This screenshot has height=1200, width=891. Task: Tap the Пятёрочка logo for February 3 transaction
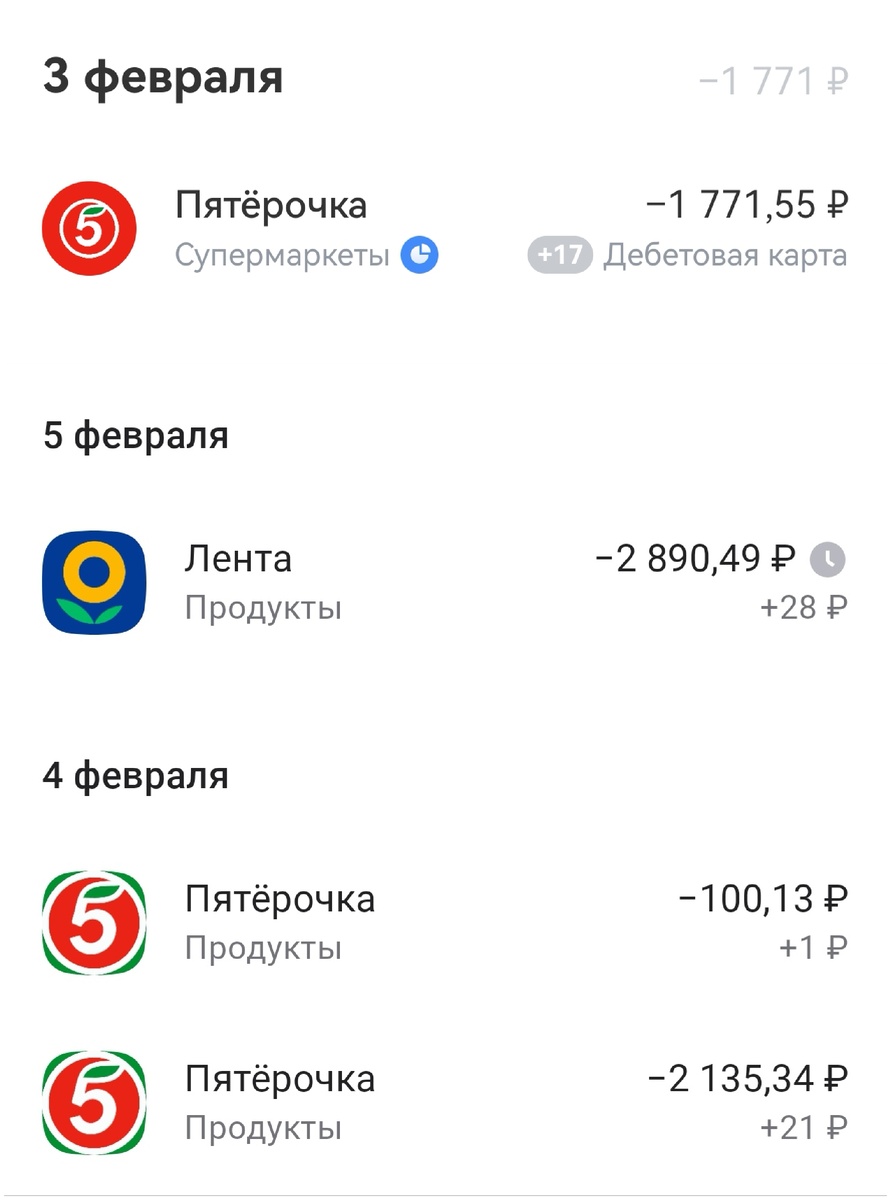90,228
